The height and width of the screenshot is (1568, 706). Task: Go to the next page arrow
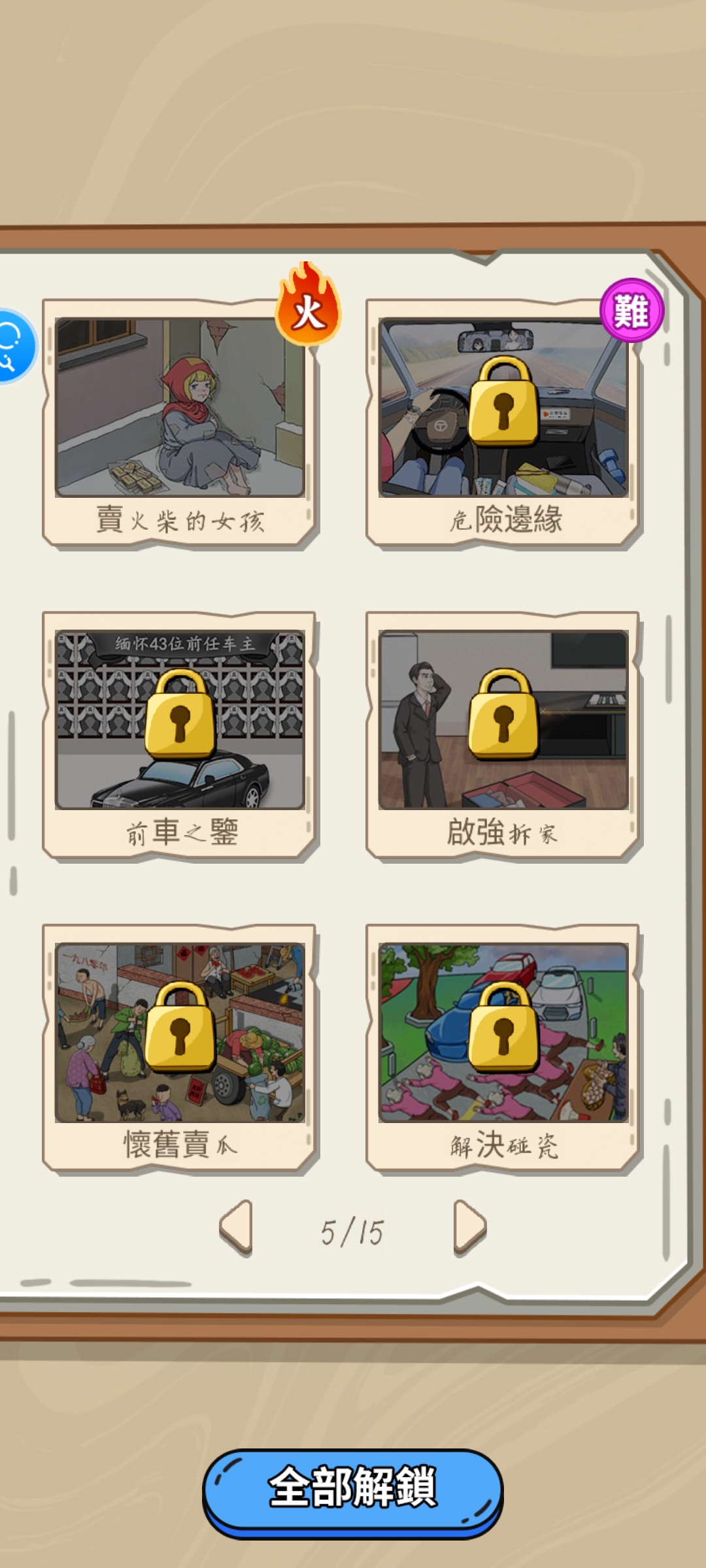pyautogui.click(x=469, y=1228)
